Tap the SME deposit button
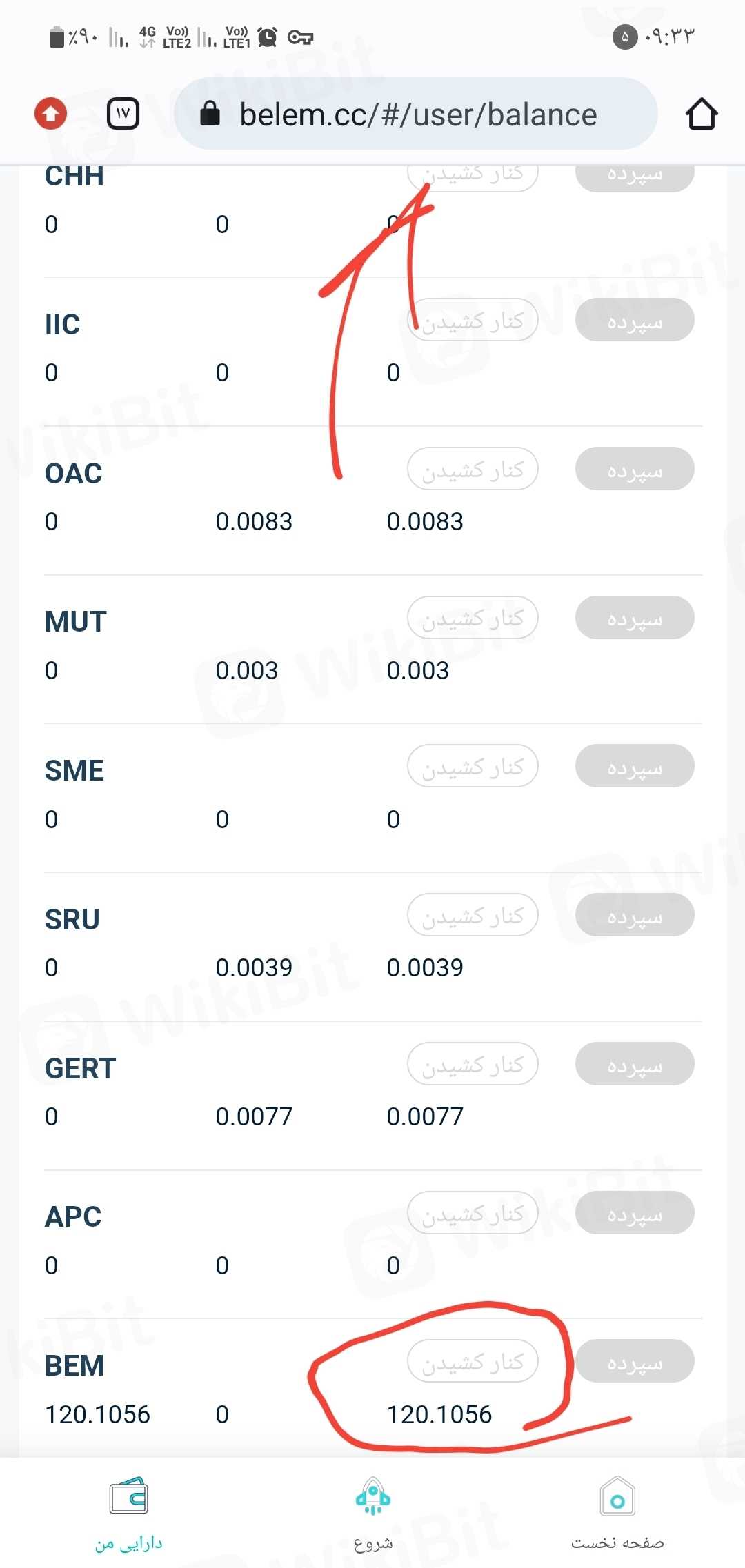 pyautogui.click(x=635, y=767)
